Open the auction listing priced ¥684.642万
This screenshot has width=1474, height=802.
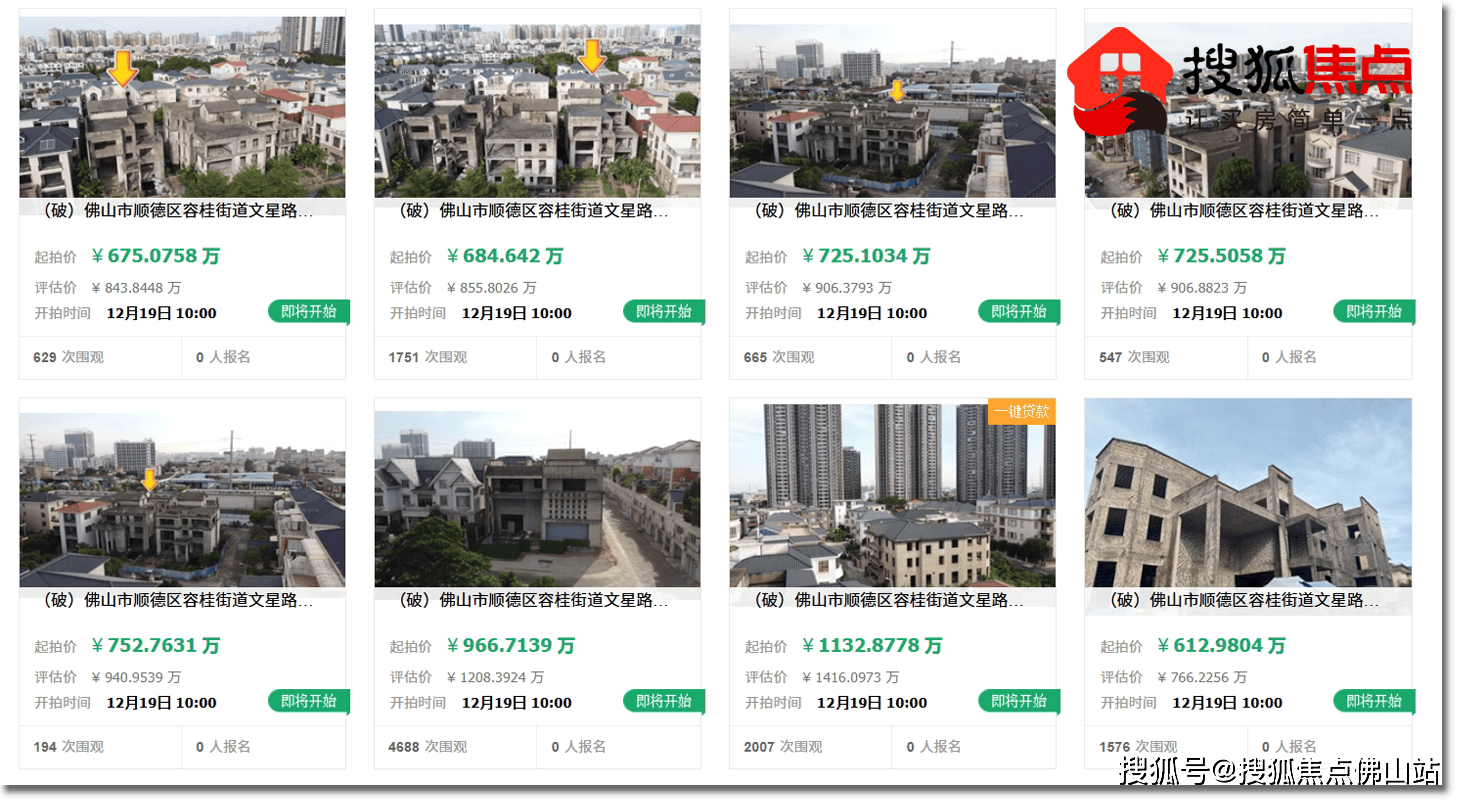(x=535, y=212)
